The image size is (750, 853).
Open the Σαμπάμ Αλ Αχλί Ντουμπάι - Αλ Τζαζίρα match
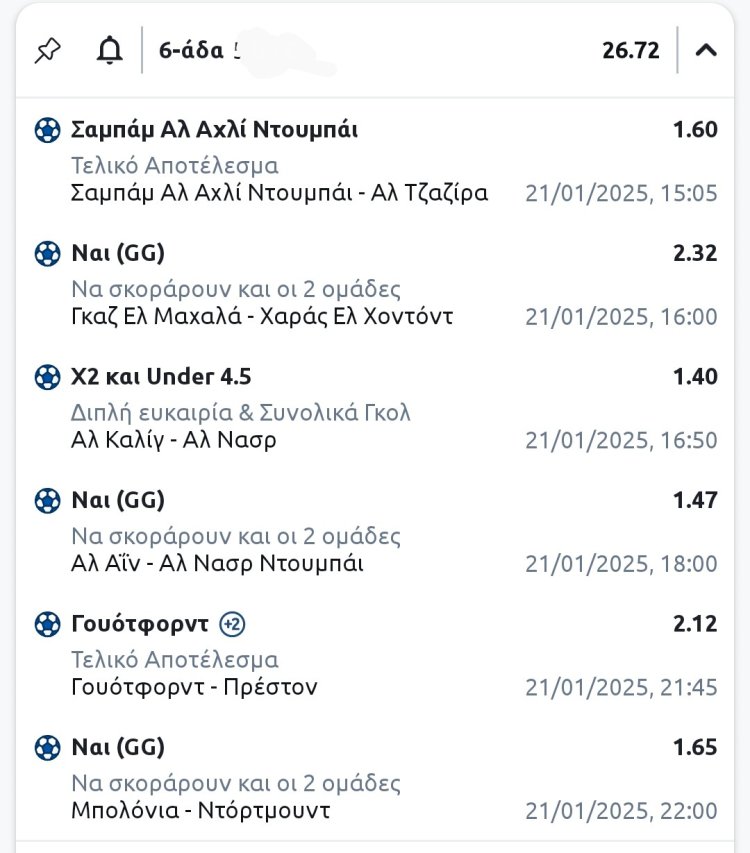pyautogui.click(x=280, y=193)
